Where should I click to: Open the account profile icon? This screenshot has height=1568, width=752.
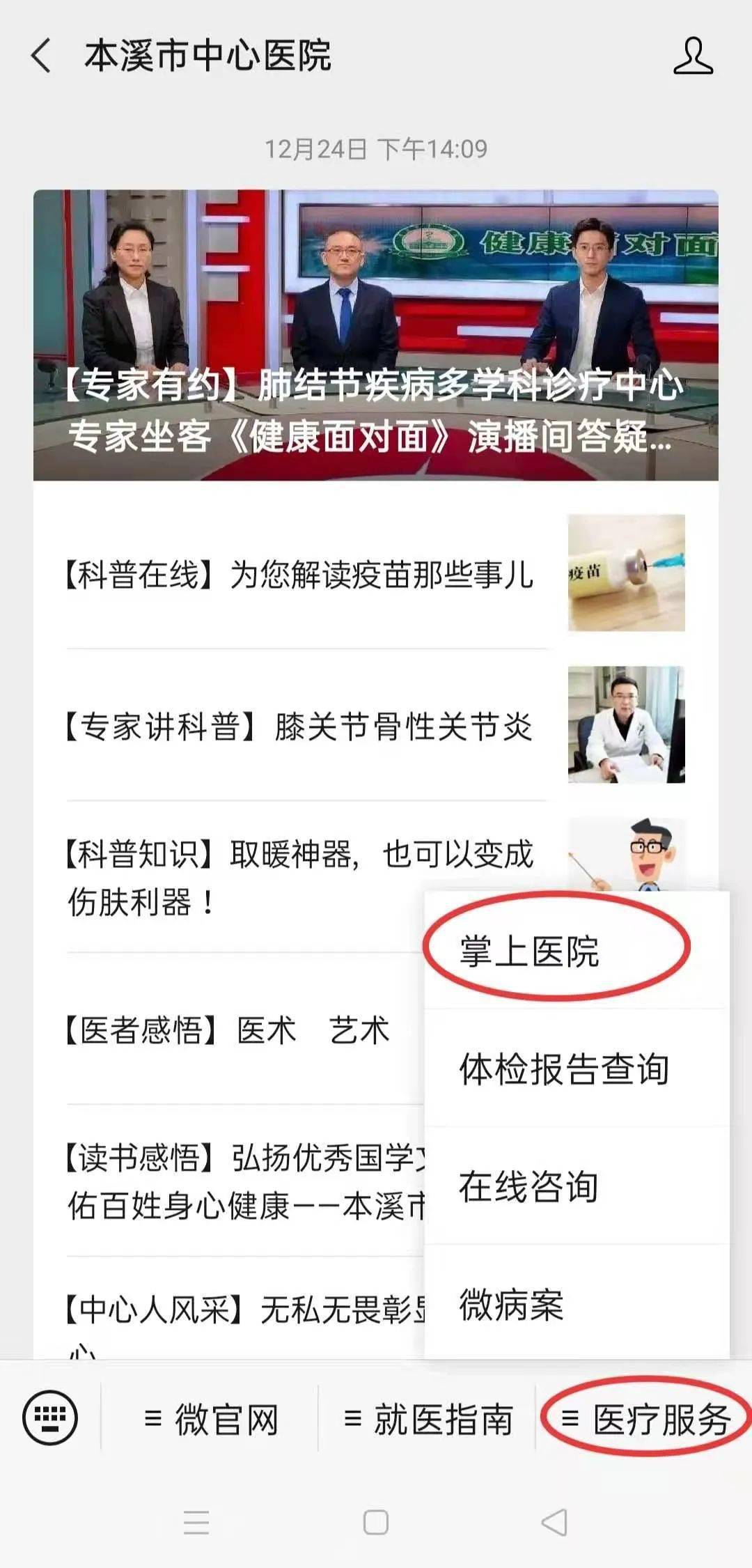693,56
